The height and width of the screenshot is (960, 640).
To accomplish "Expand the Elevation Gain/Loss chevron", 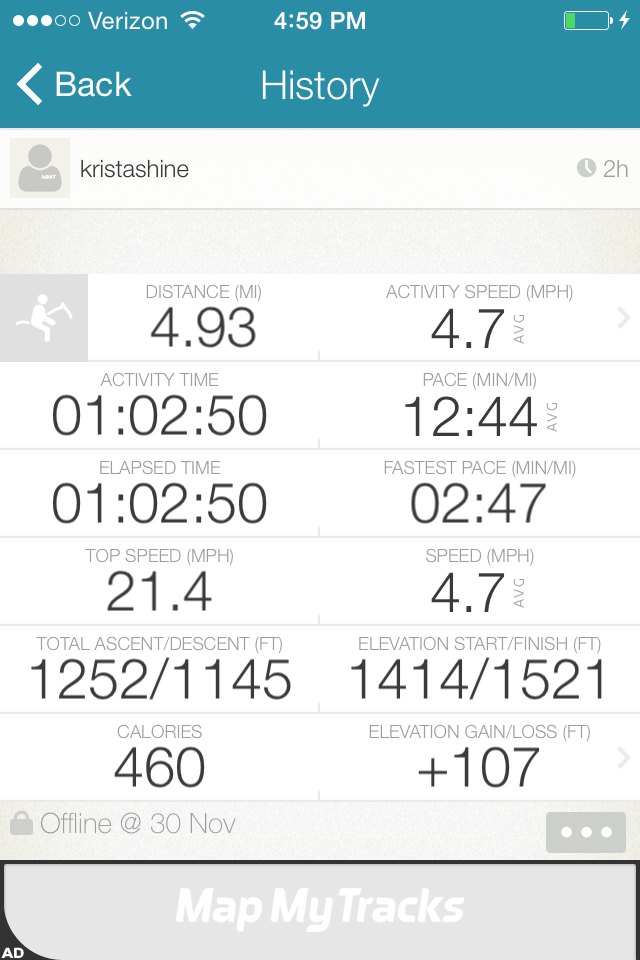I will click(624, 758).
